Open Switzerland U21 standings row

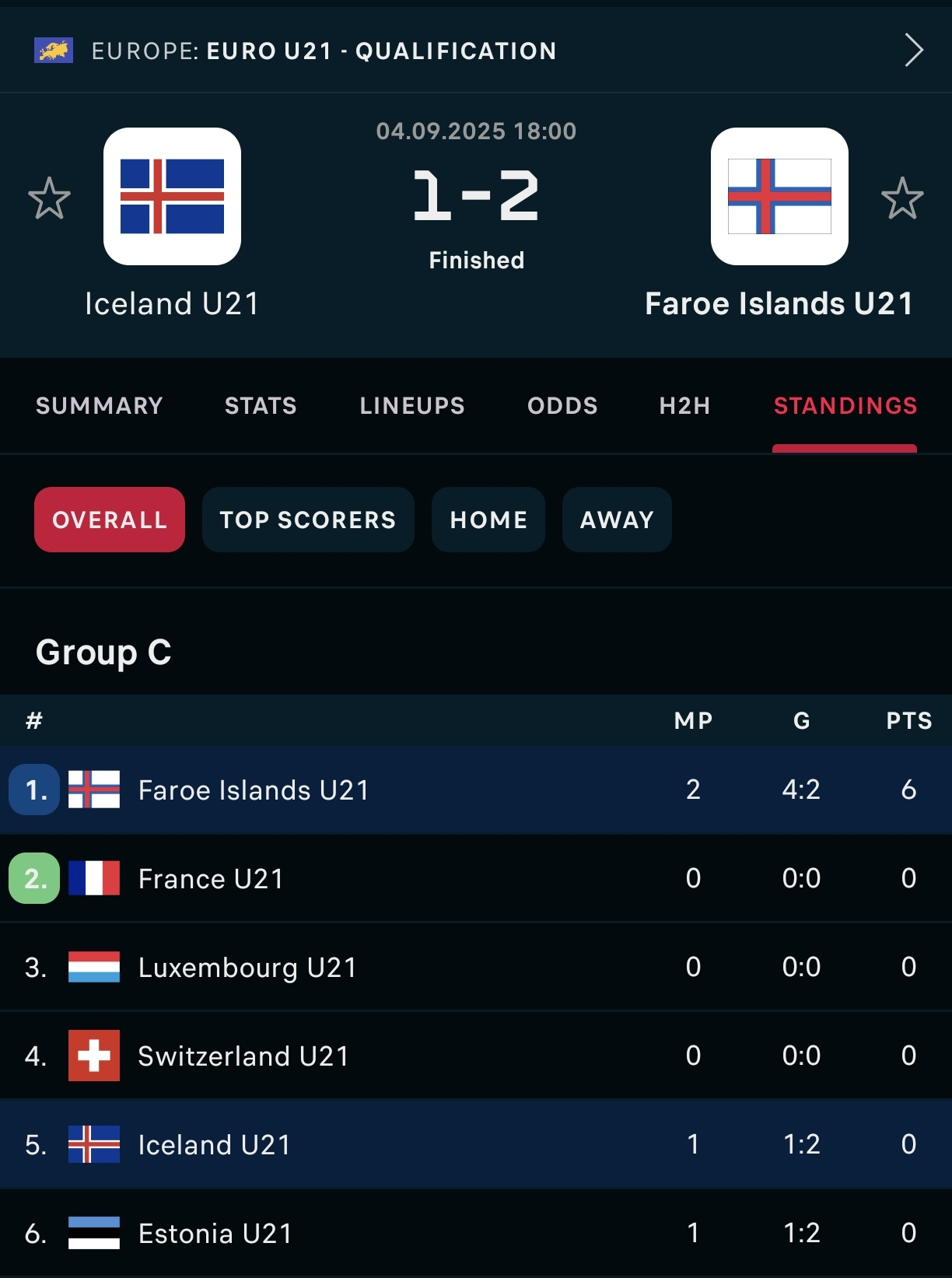point(243,1056)
